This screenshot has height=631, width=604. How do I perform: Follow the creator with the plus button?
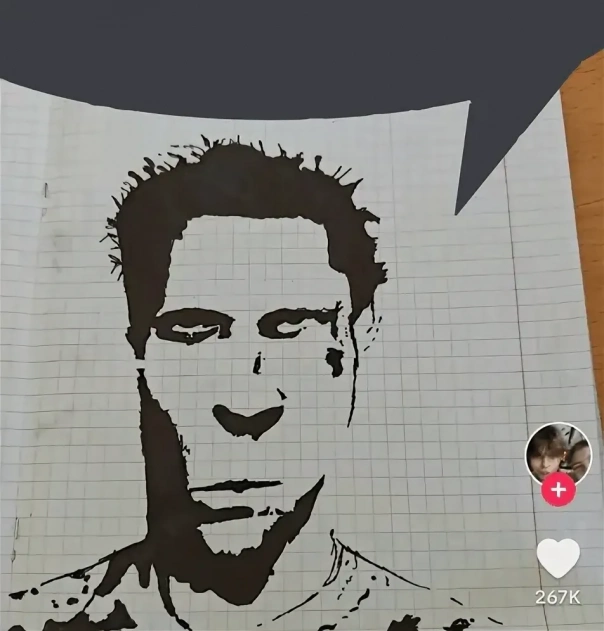tap(558, 490)
